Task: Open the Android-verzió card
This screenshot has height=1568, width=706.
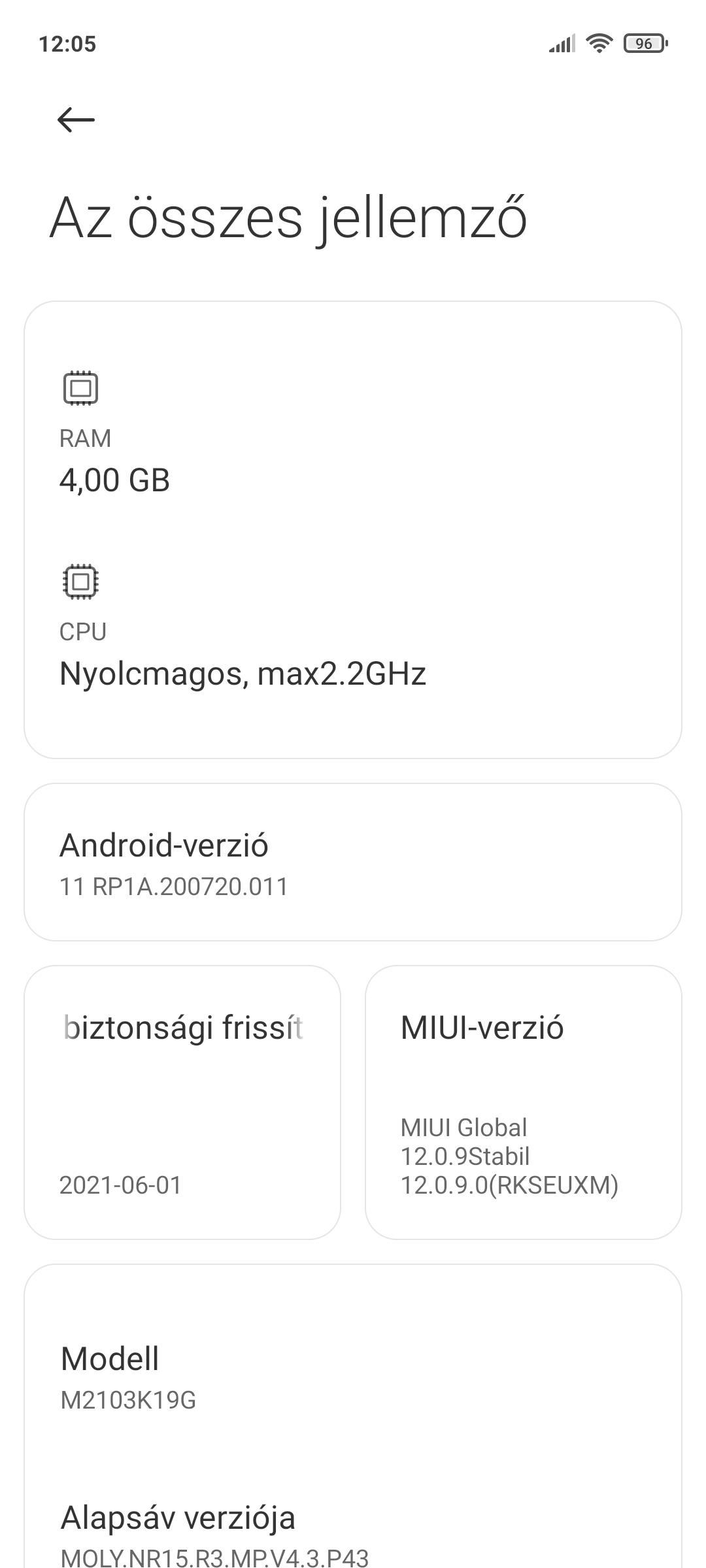Action: tap(353, 862)
